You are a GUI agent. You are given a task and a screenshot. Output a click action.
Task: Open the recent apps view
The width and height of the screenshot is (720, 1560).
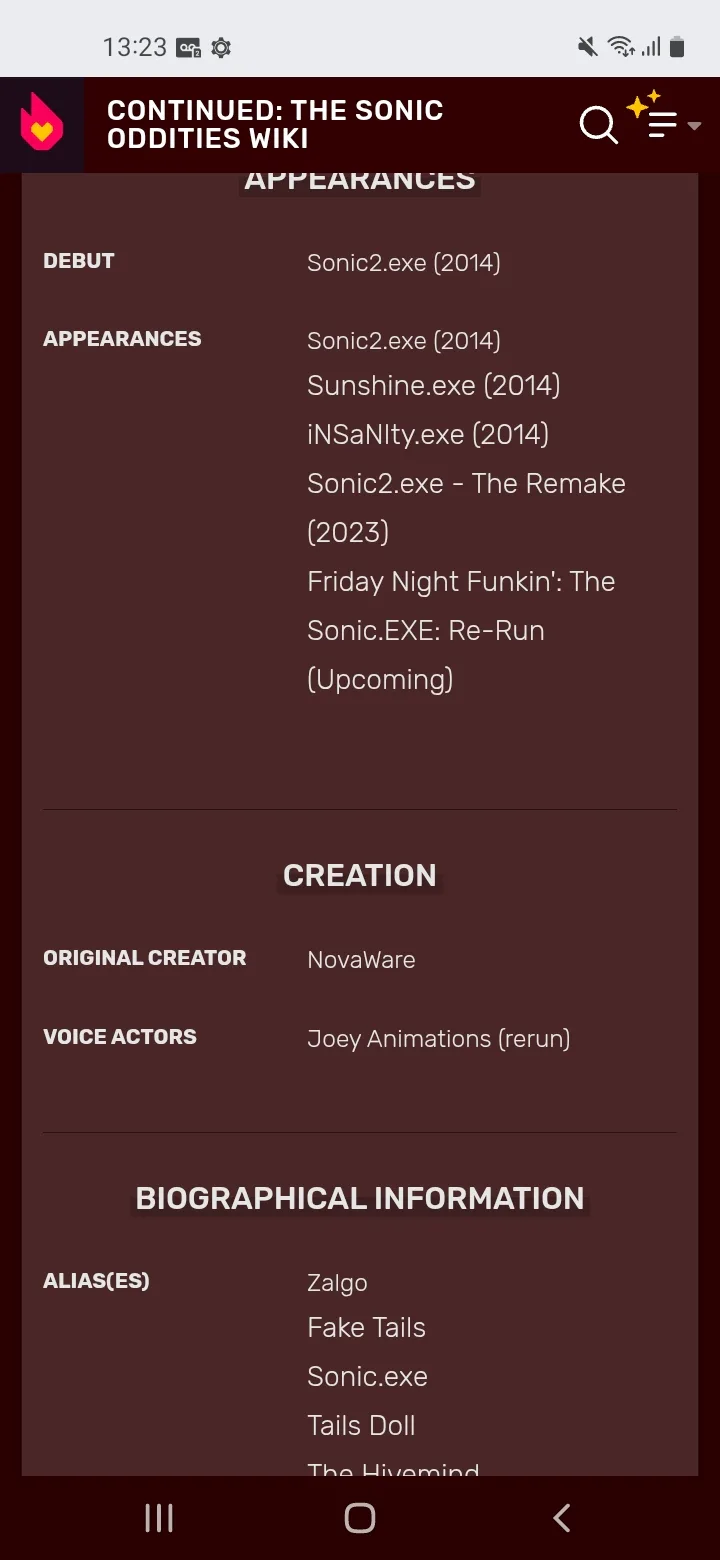159,1518
